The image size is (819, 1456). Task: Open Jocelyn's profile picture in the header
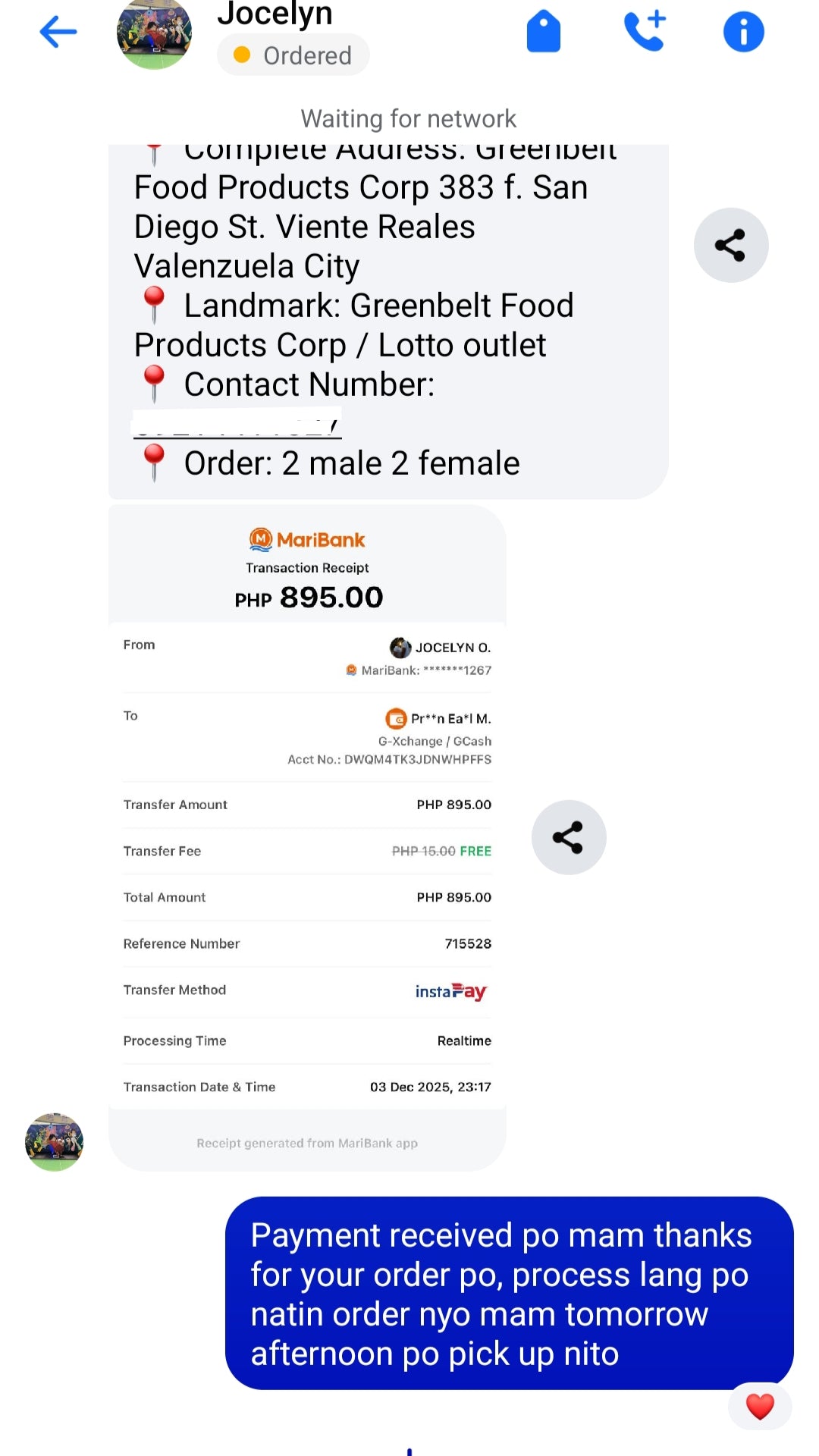(154, 33)
